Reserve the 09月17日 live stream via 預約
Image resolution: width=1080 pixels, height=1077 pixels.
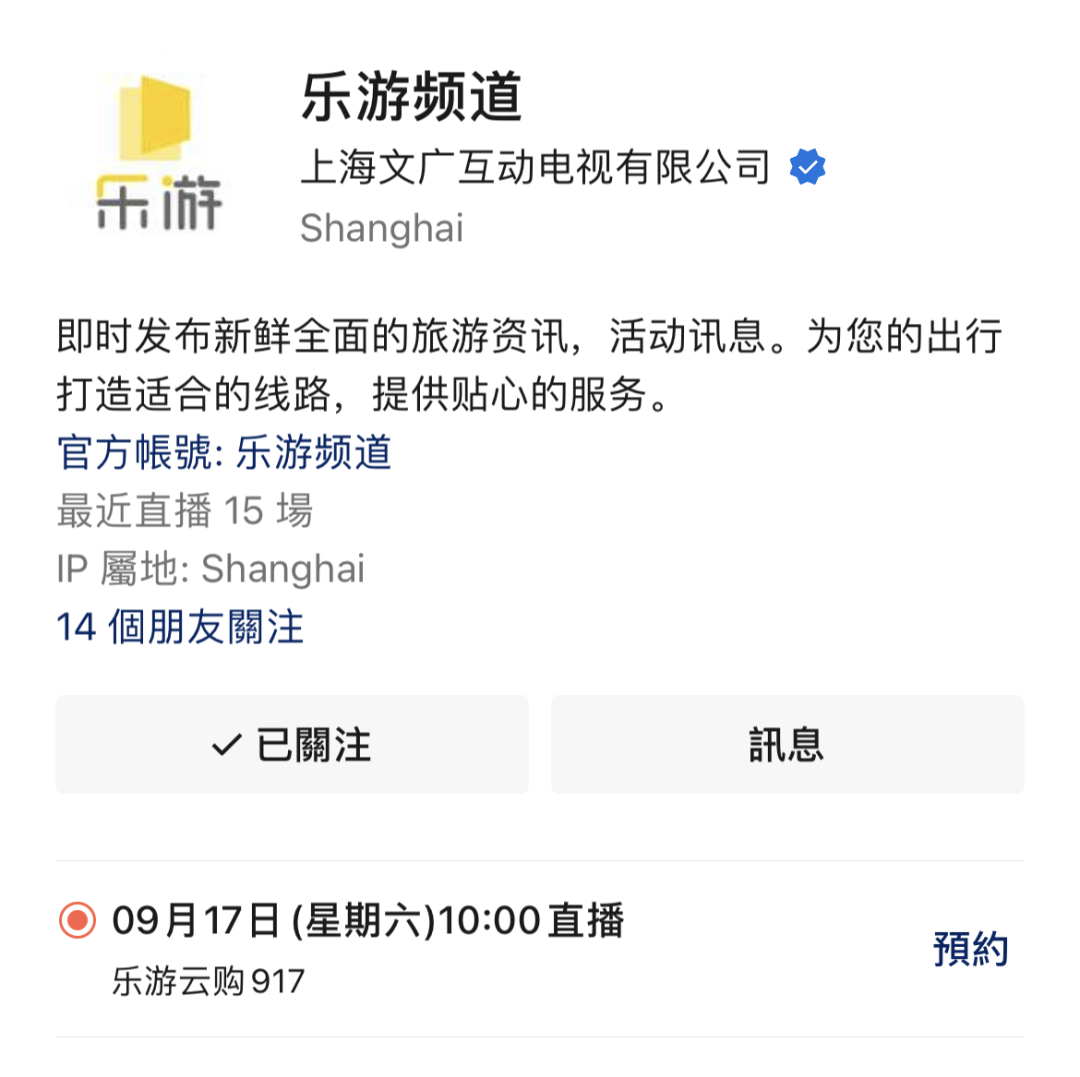[970, 949]
